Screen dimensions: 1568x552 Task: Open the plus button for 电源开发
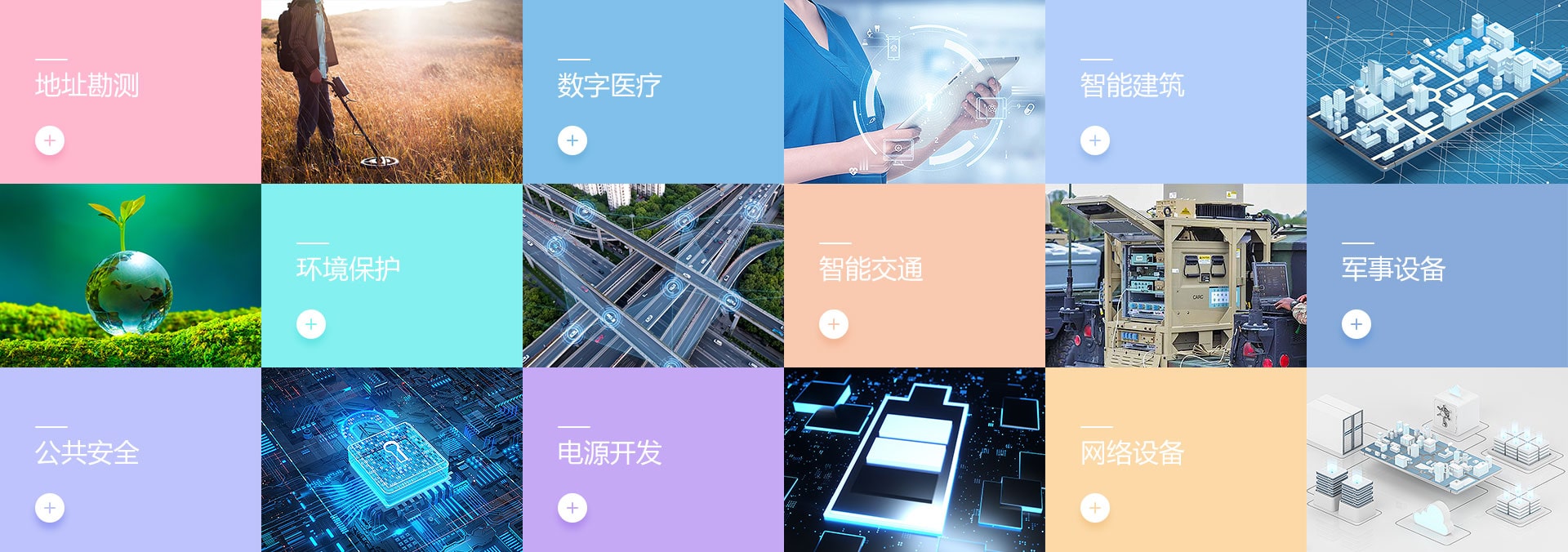click(x=572, y=508)
